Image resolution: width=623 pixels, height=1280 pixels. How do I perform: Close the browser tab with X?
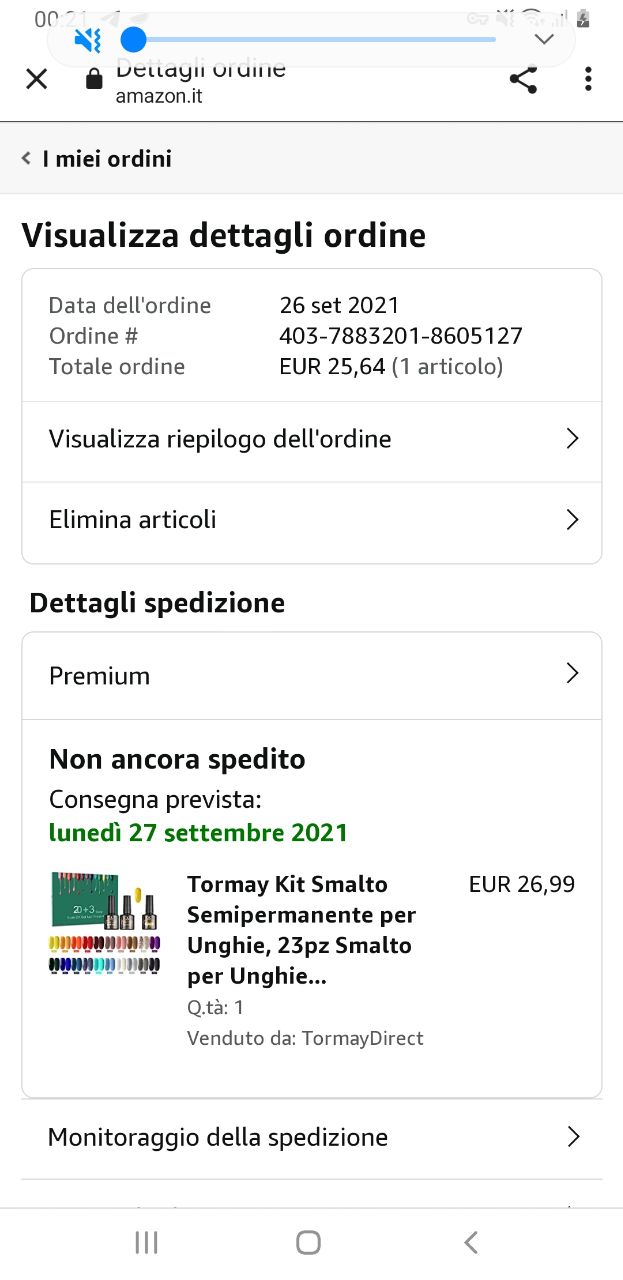[x=36, y=79]
